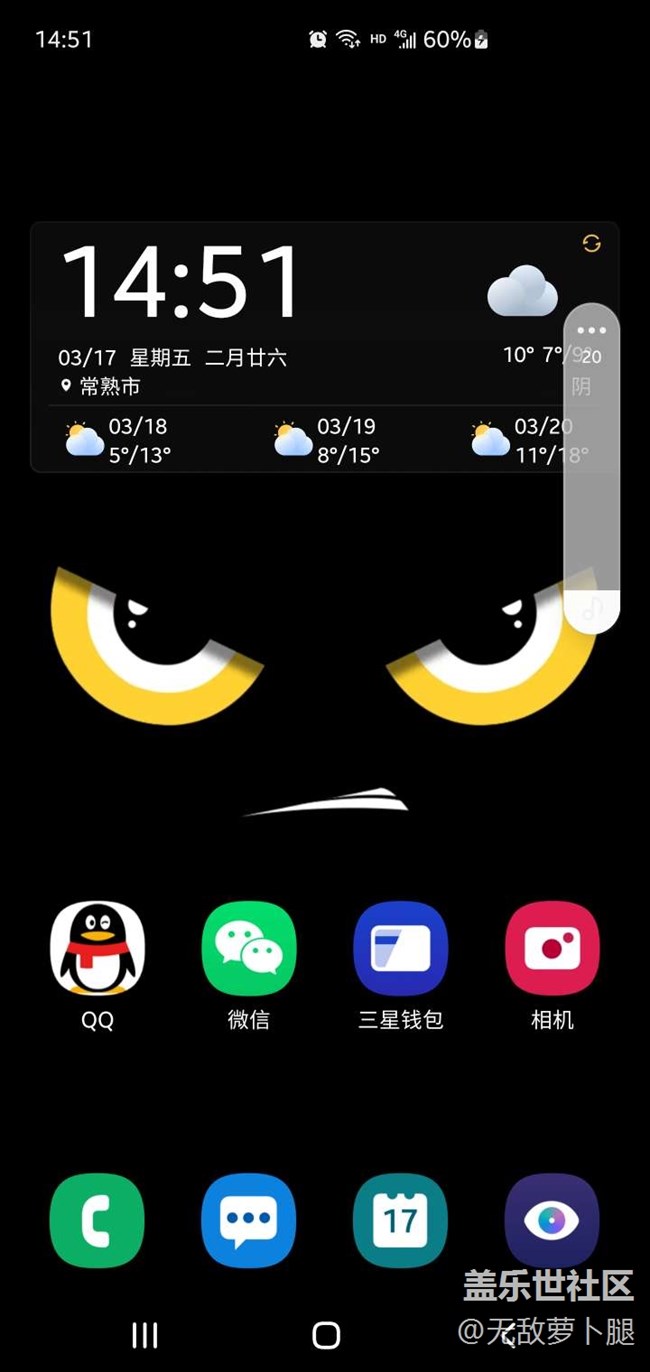
Task: Open 三星钱包 (Samsung Wallet)
Action: pos(401,948)
